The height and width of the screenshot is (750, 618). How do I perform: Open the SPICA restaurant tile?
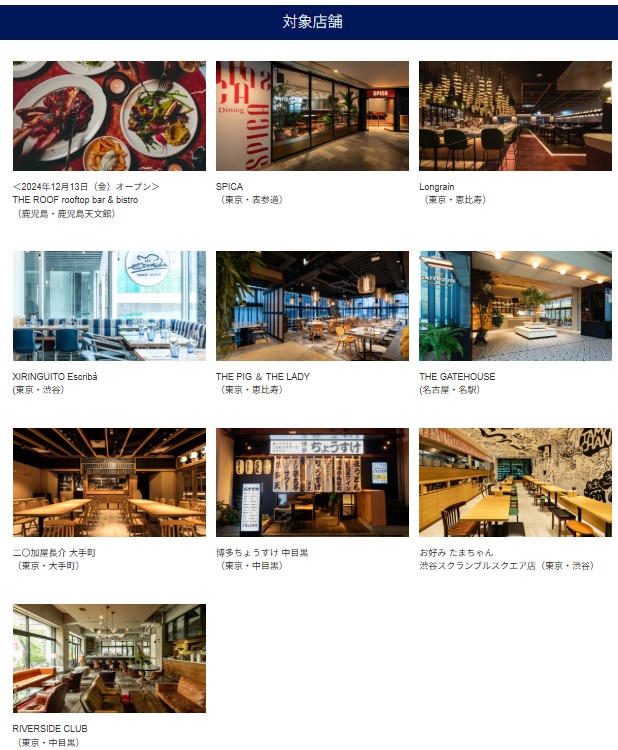tap(312, 116)
